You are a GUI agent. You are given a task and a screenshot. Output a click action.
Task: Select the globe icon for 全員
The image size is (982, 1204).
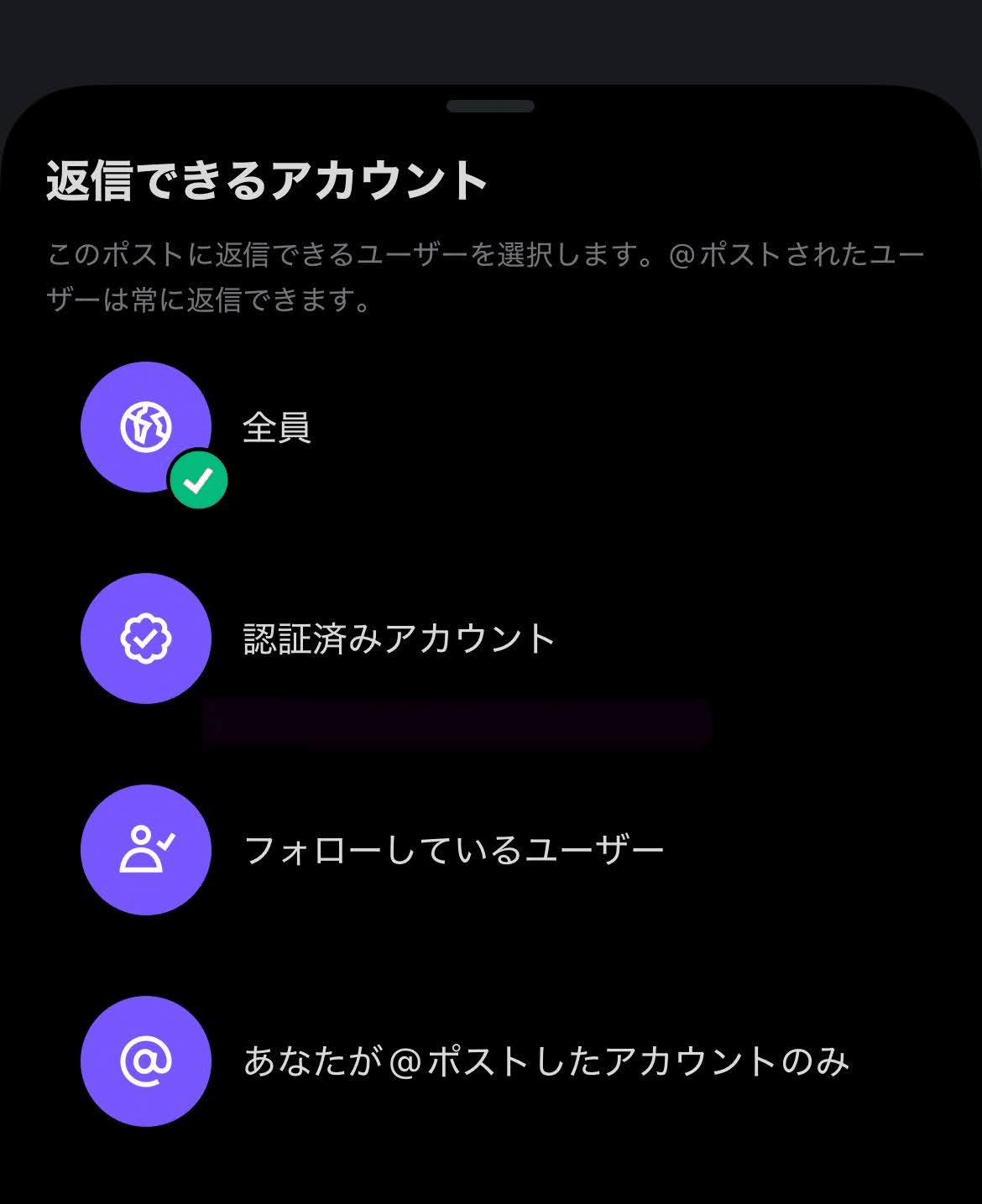click(x=145, y=428)
